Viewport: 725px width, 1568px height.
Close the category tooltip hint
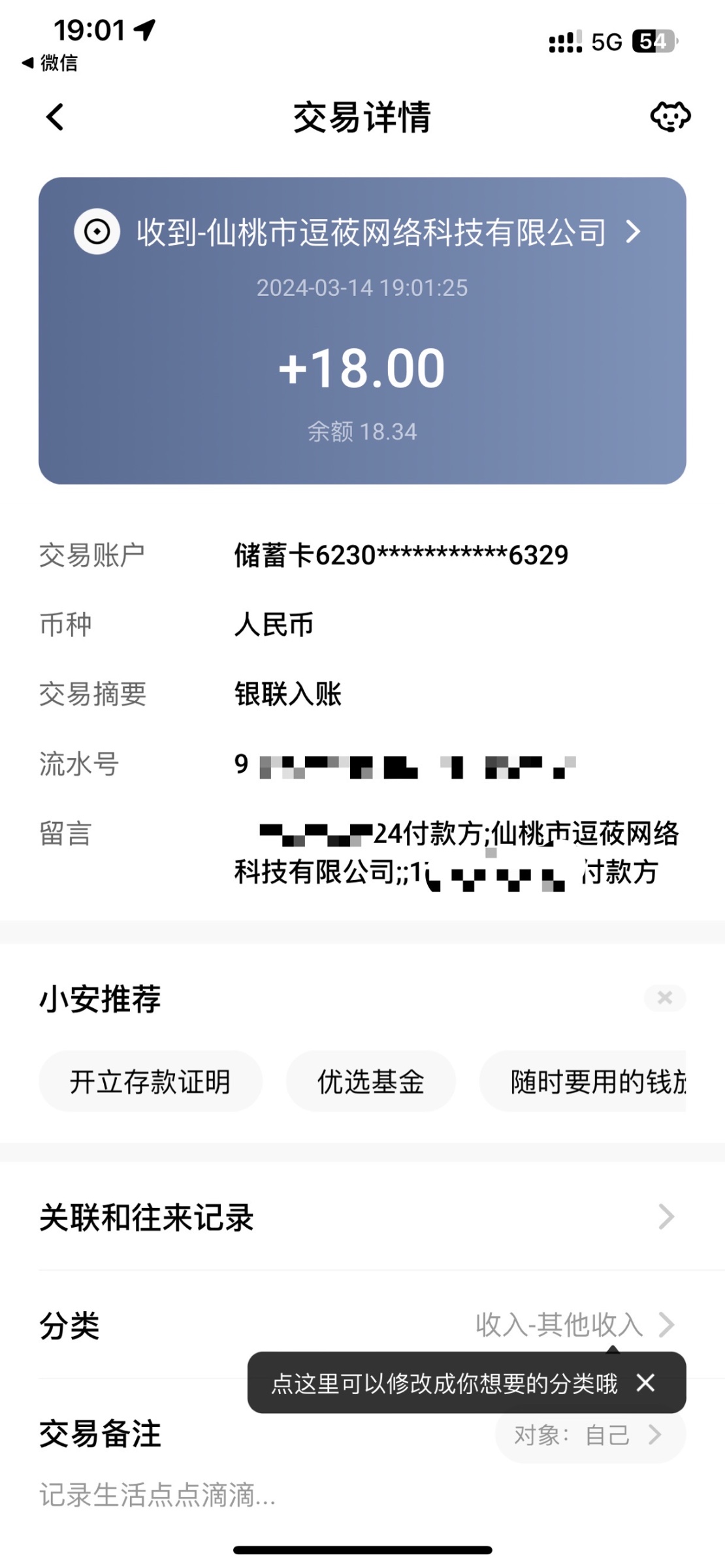(645, 1382)
